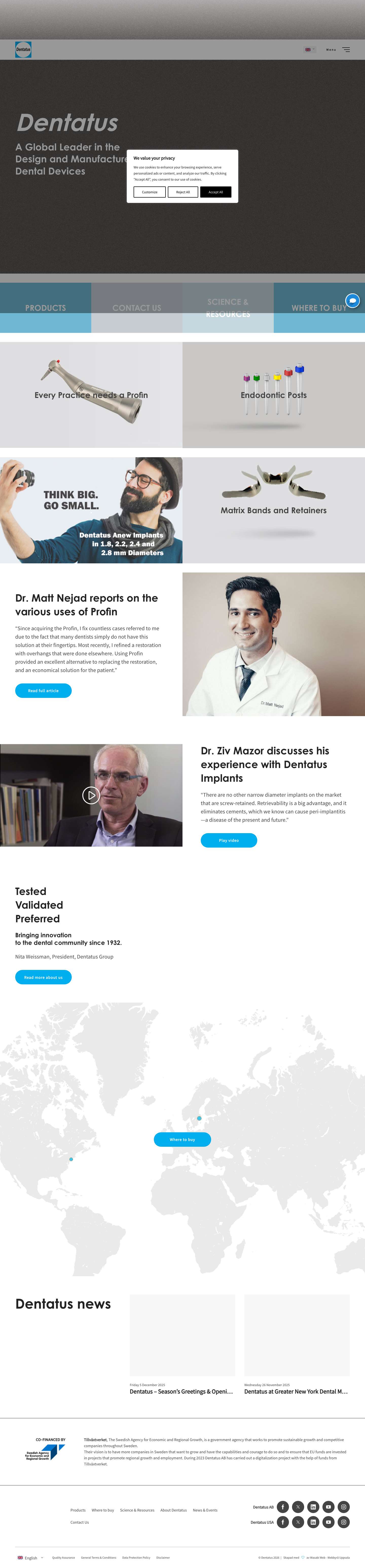The width and height of the screenshot is (365, 1568).
Task: View the Endodontic Posts card
Action: (x=273, y=394)
